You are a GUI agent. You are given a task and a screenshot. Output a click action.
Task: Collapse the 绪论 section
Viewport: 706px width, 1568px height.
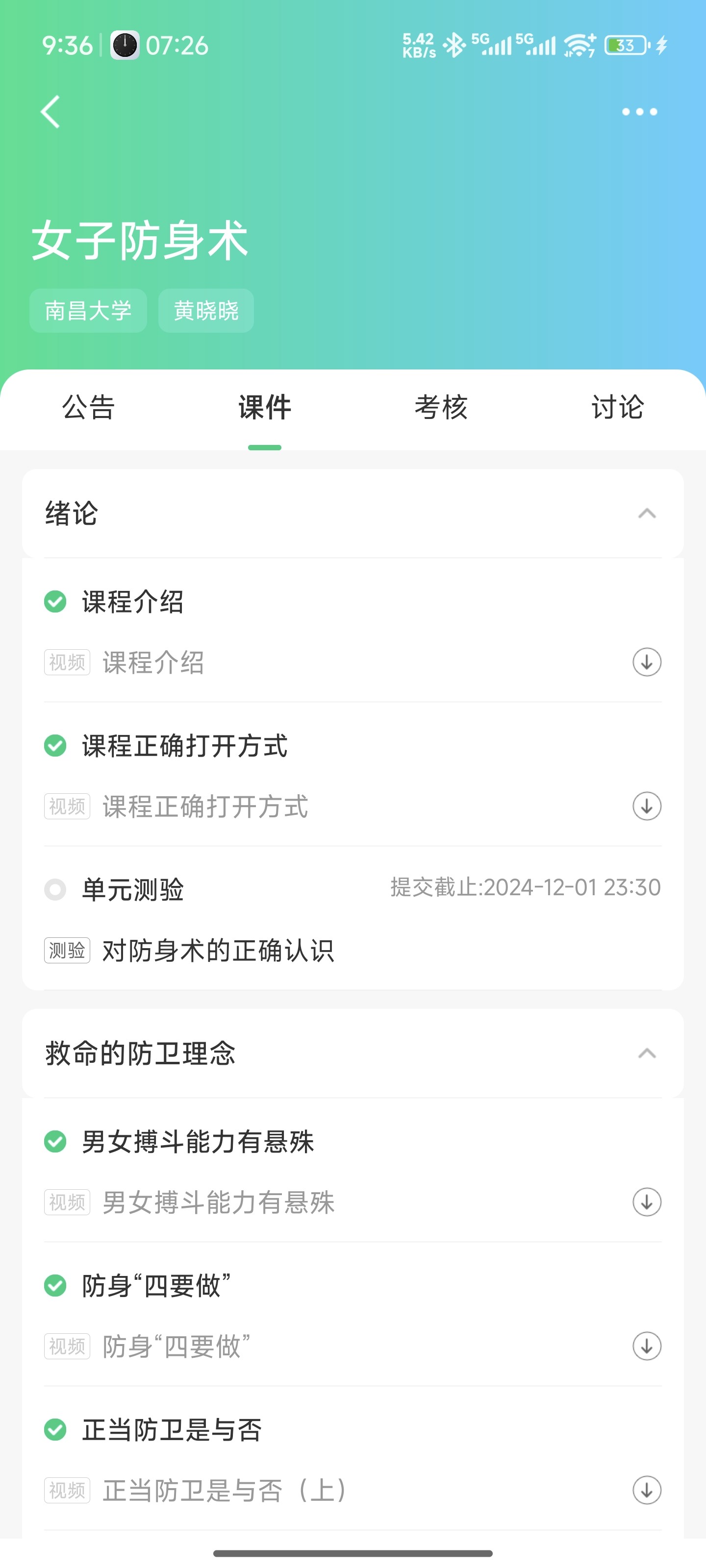[x=646, y=514]
